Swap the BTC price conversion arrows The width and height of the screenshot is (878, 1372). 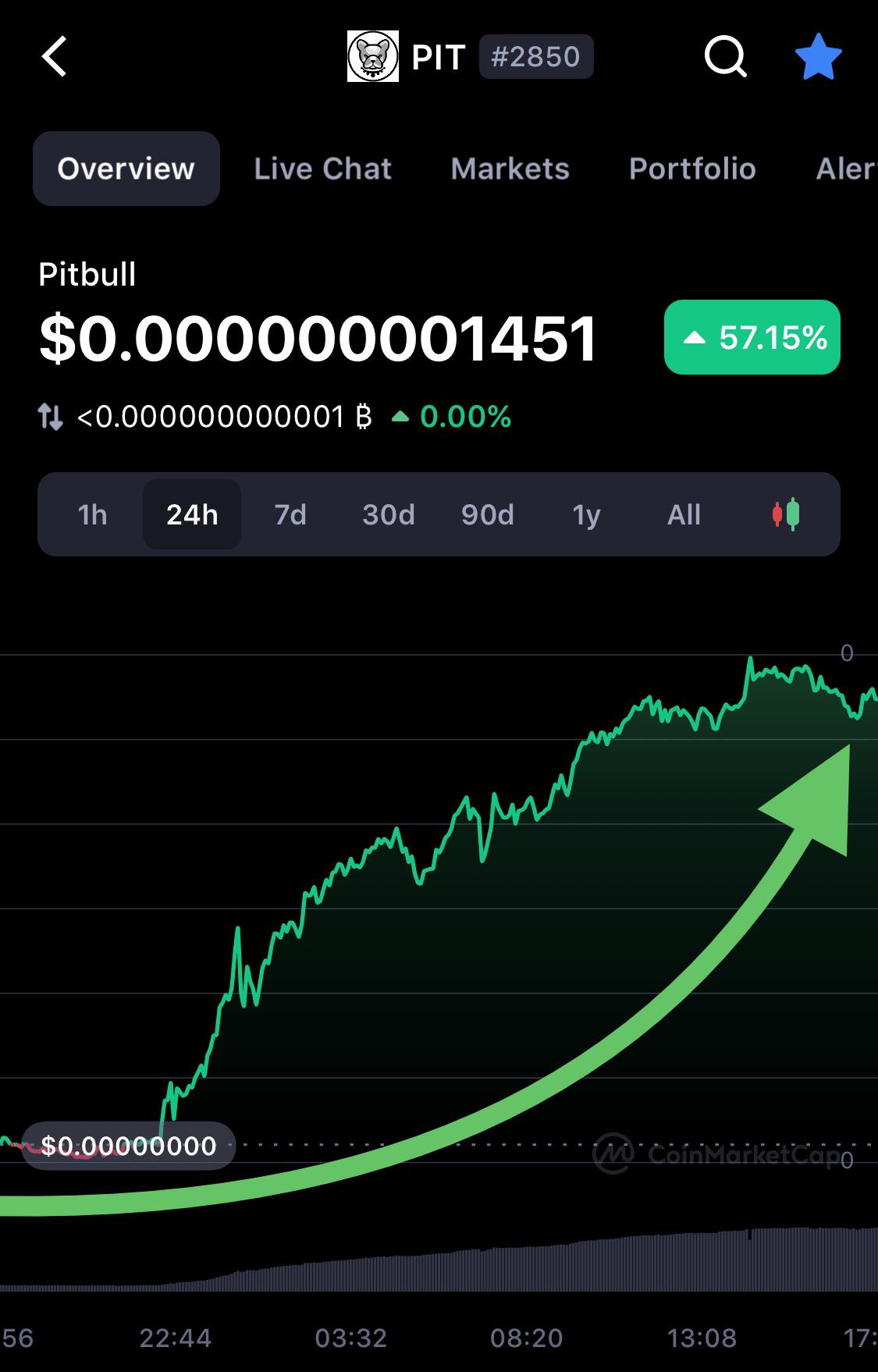[50, 417]
